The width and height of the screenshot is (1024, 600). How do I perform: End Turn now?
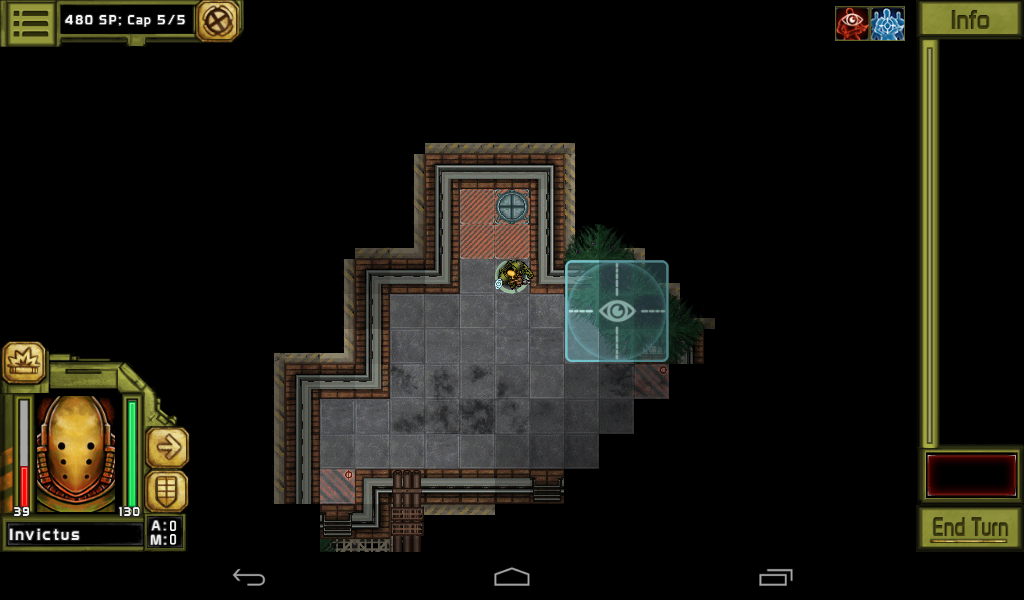coord(969,527)
